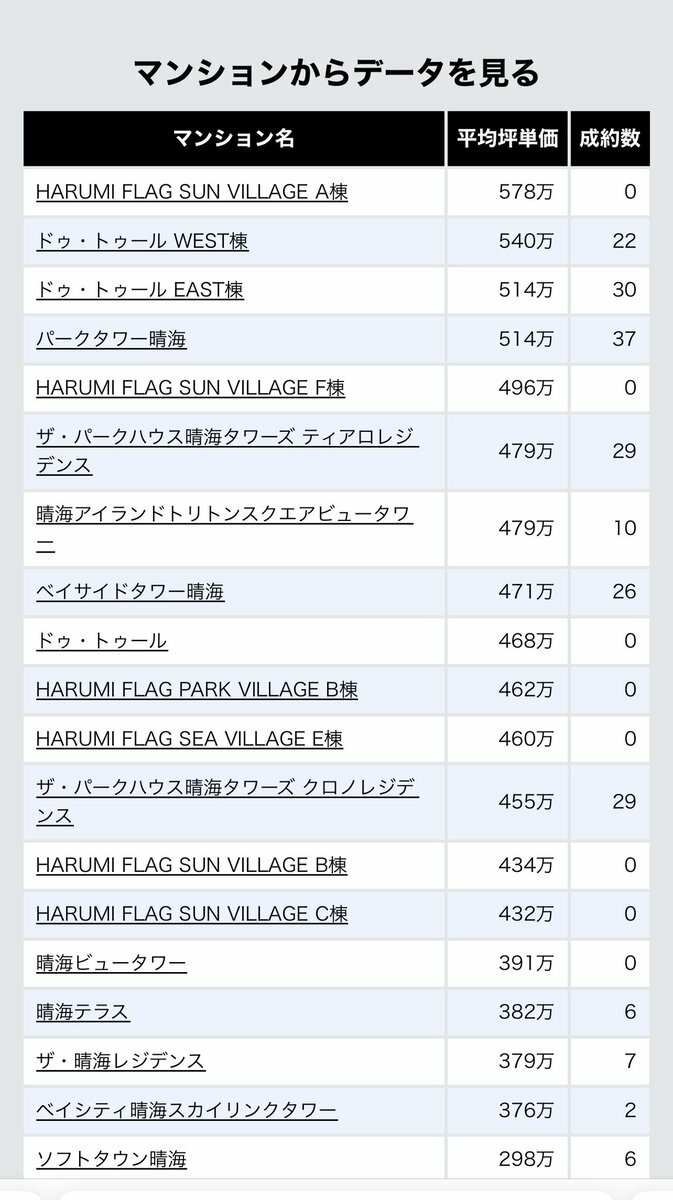This screenshot has height=1200, width=673.
Task: Open ザ・パークハウス晴海タワーズ ティアロレジデンス link
Action: point(227,451)
